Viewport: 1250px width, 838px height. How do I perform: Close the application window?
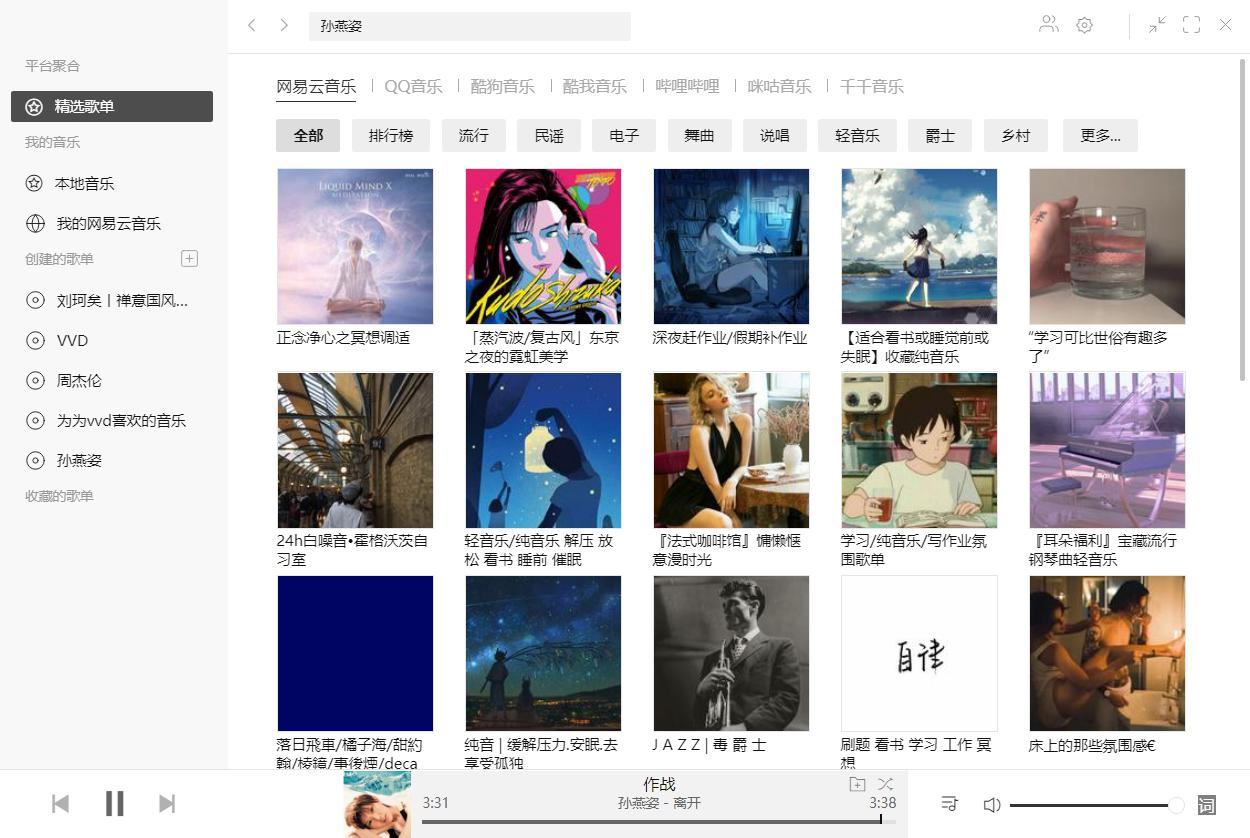(1225, 26)
